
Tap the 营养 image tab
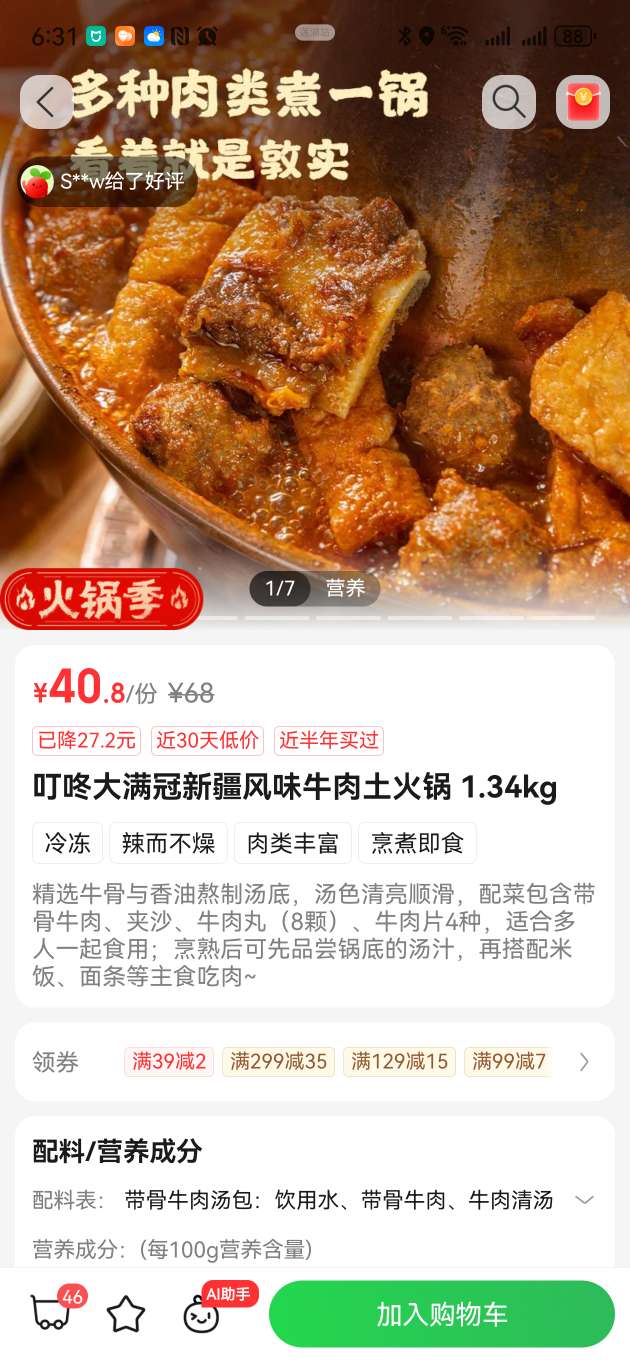coord(346,588)
